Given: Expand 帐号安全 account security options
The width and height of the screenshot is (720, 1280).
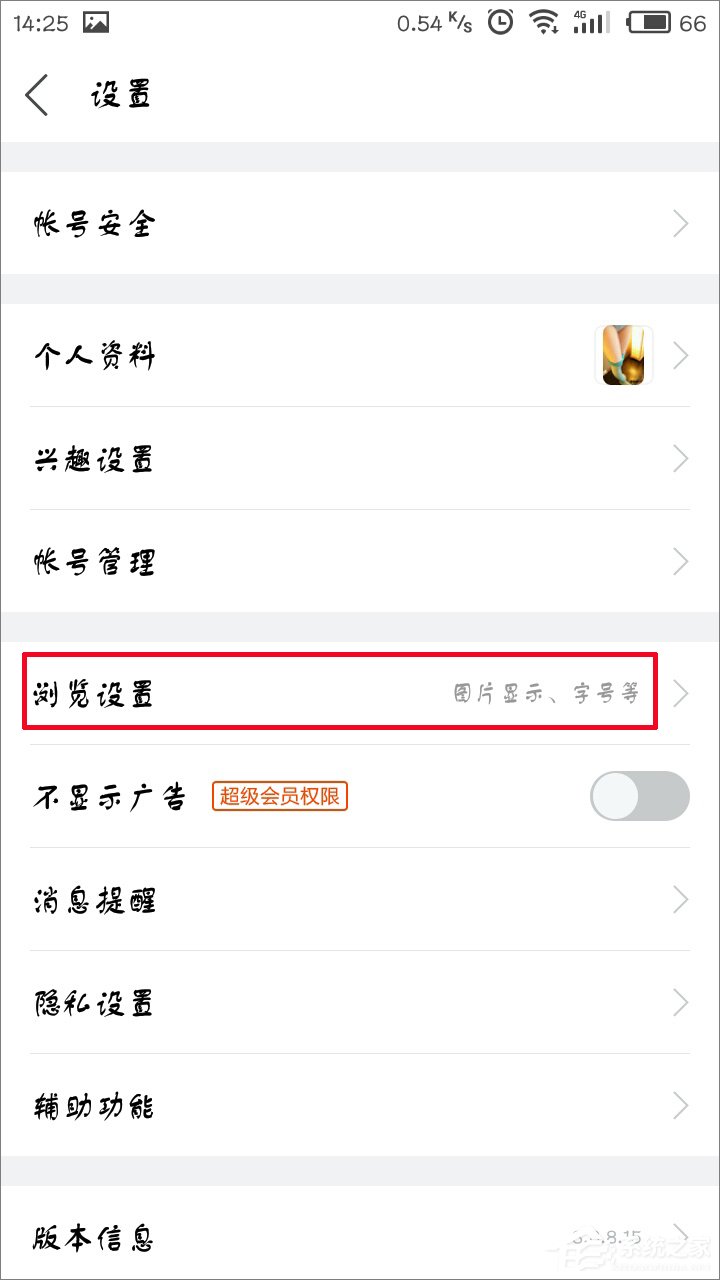Looking at the screenshot, I should (x=360, y=223).
